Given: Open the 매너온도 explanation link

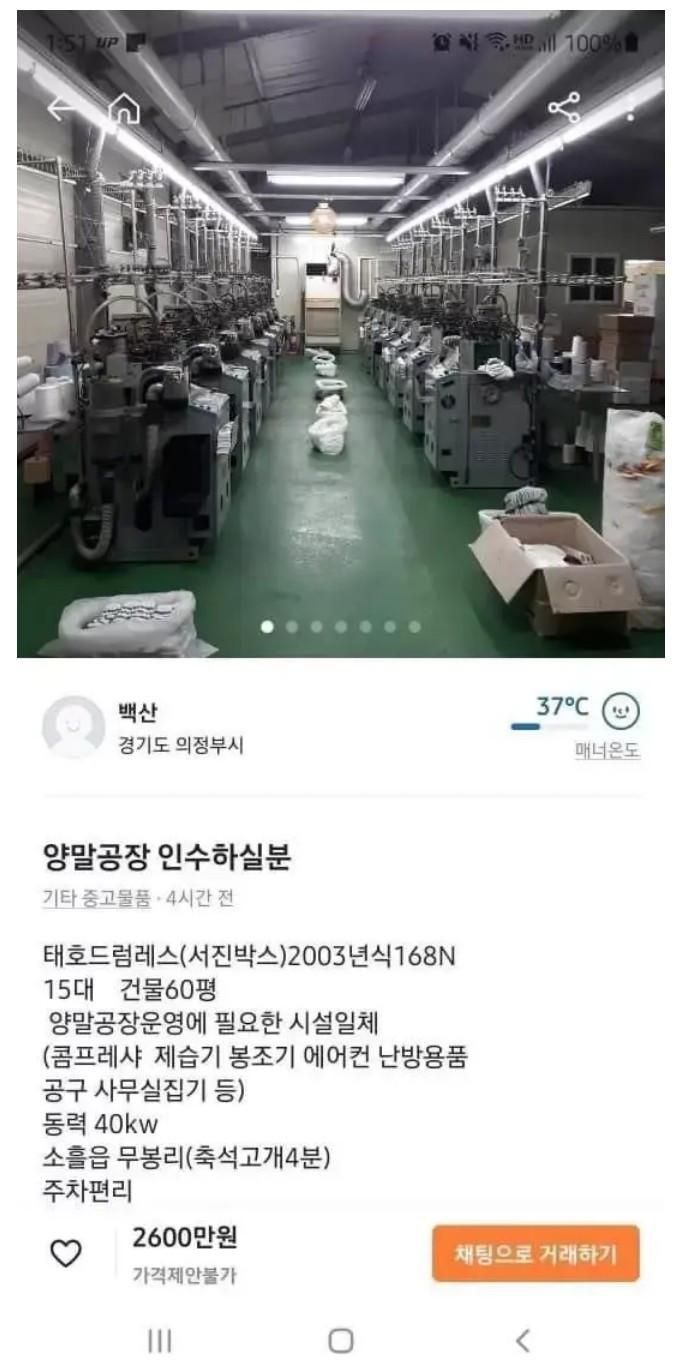Looking at the screenshot, I should coord(607,752).
